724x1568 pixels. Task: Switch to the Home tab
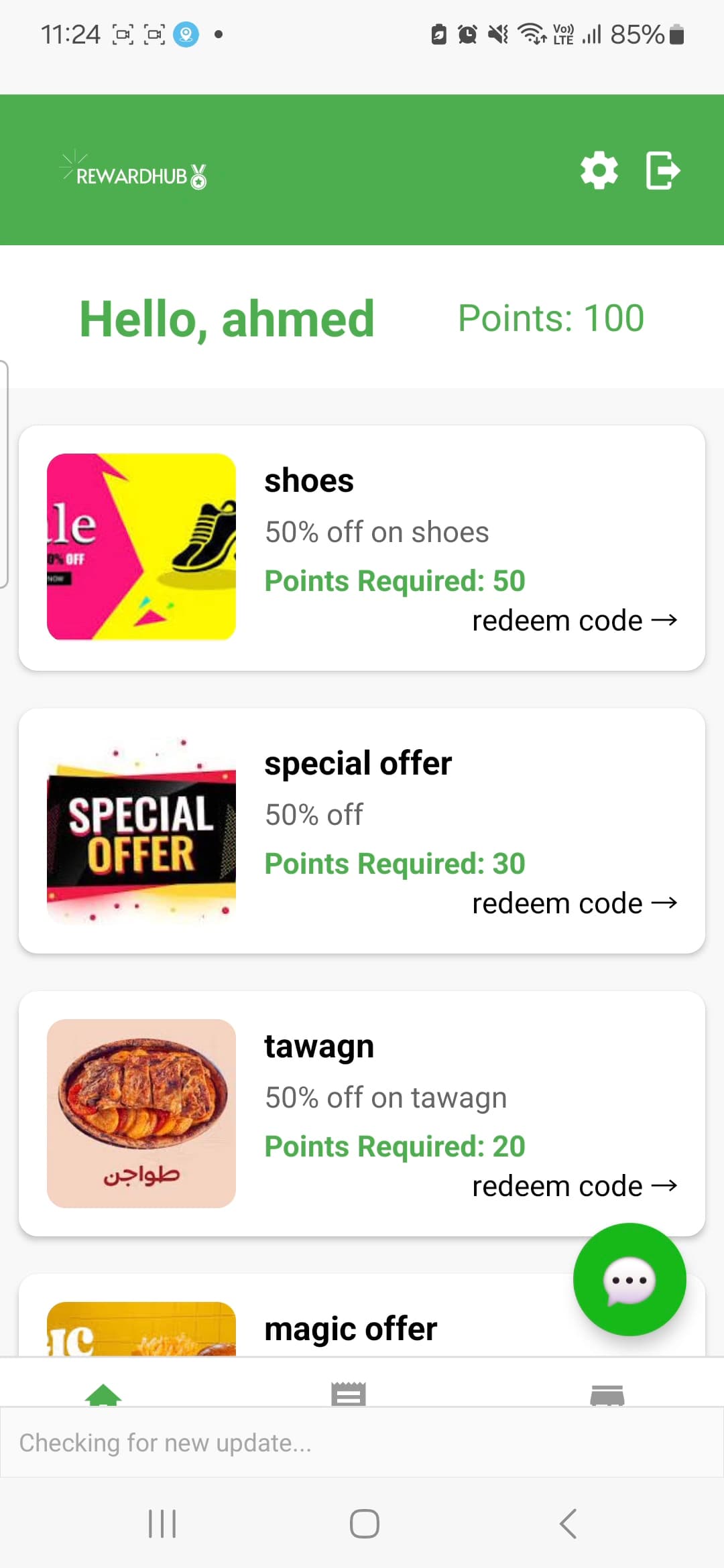[x=102, y=1396]
